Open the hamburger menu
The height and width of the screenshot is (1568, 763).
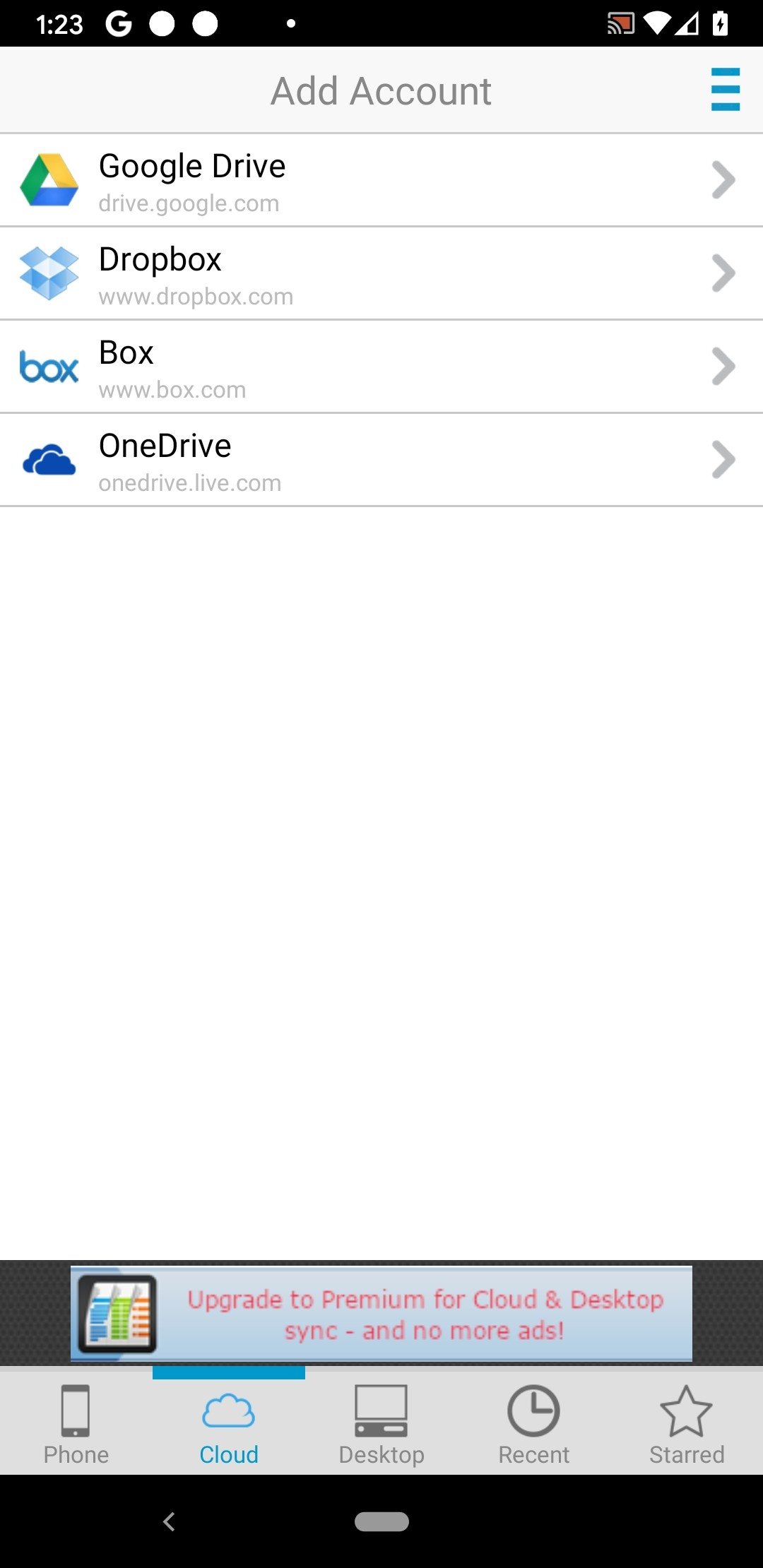click(x=725, y=90)
